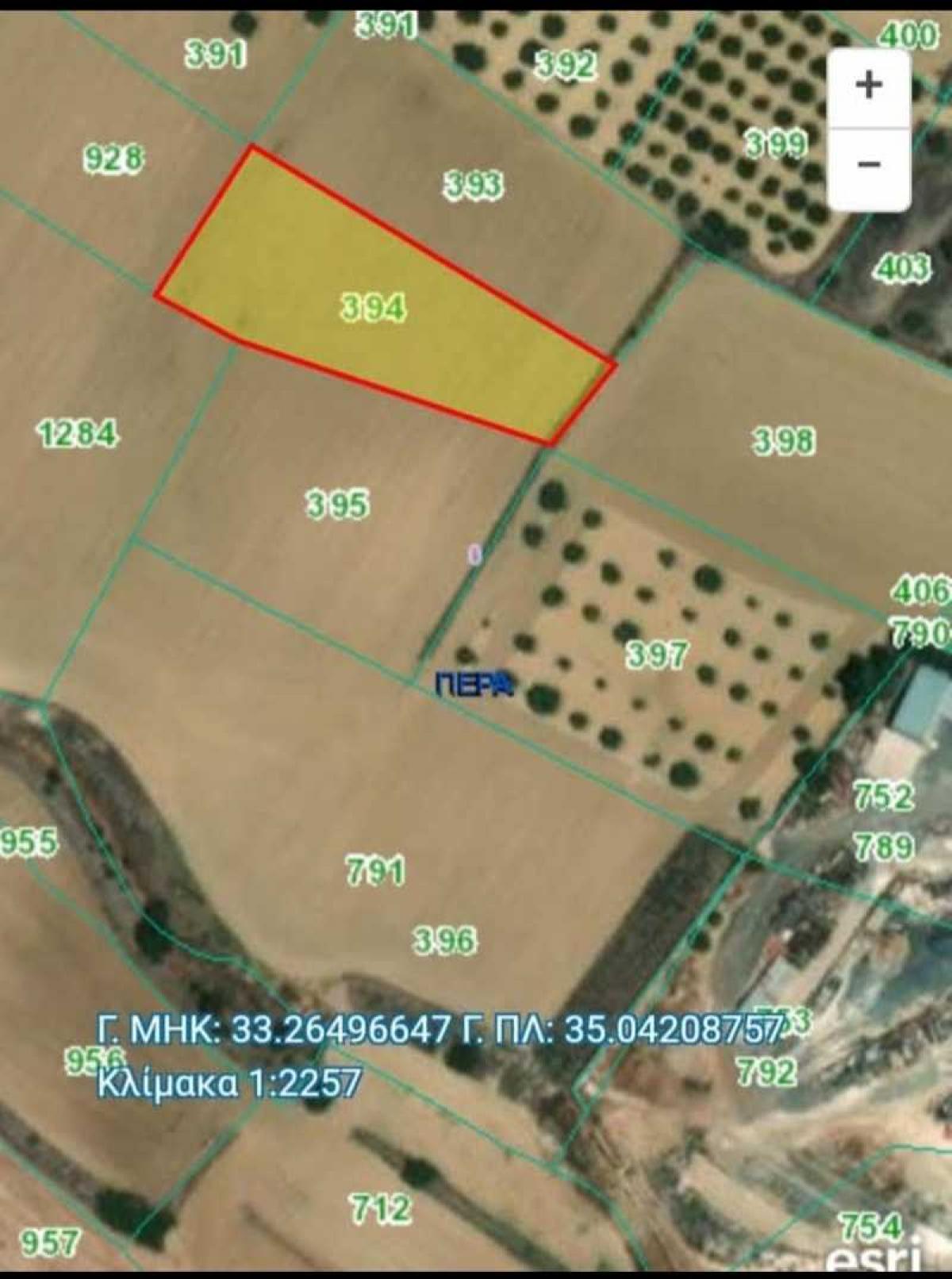Select parcel label 393
The width and height of the screenshot is (952, 1279).
pyautogui.click(x=474, y=184)
